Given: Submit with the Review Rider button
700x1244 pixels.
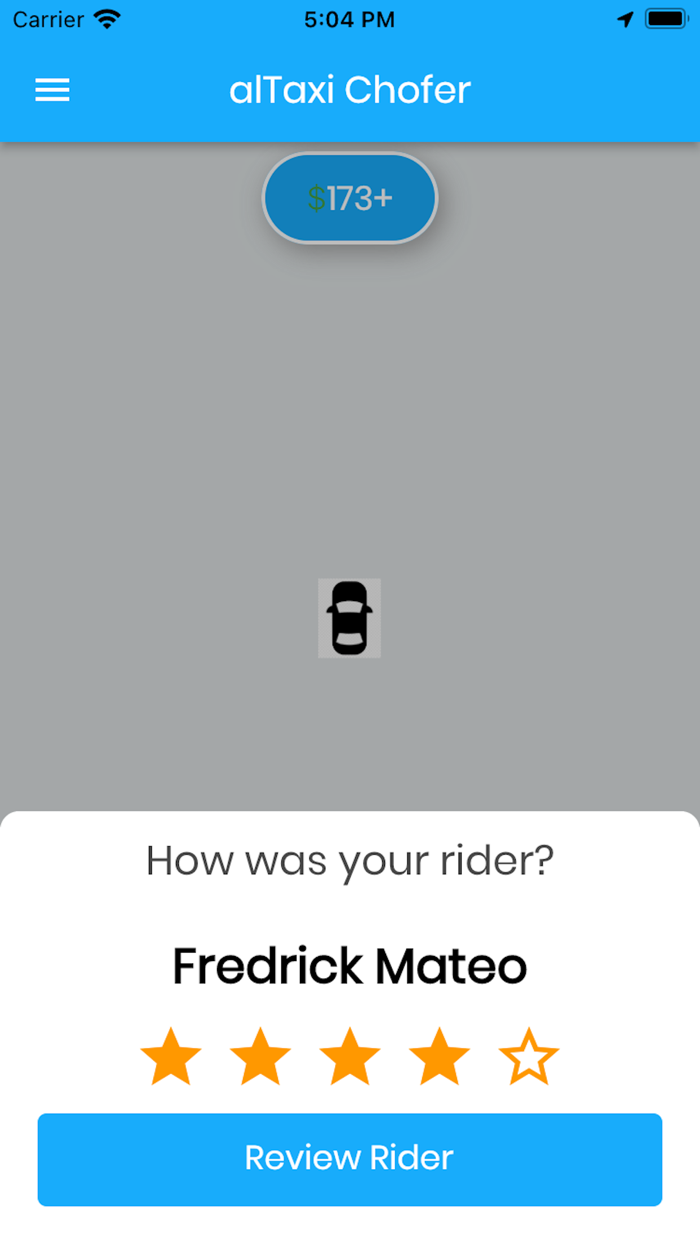Looking at the screenshot, I should (350, 1159).
